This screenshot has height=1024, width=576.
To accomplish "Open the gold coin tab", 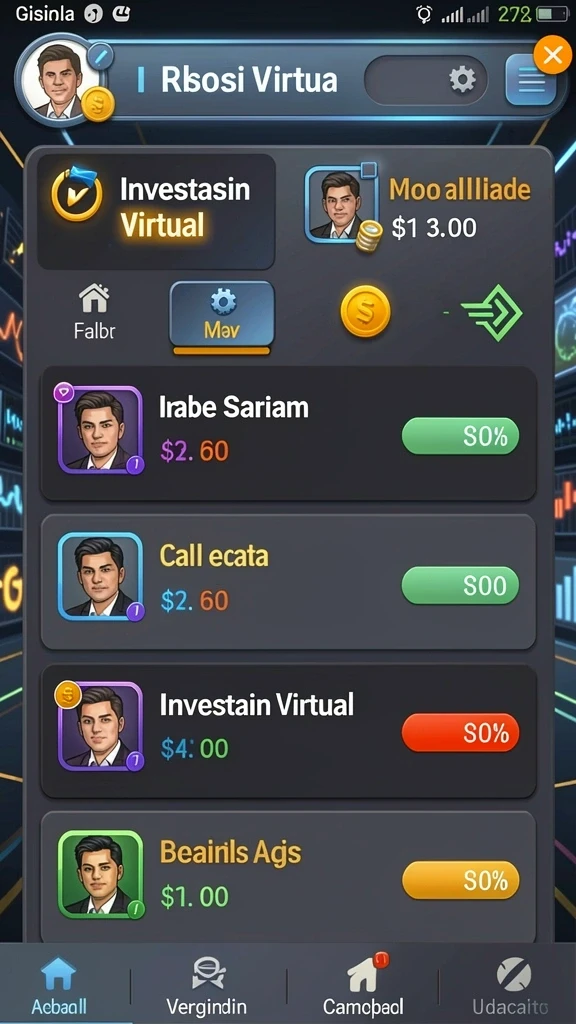I will coord(366,312).
